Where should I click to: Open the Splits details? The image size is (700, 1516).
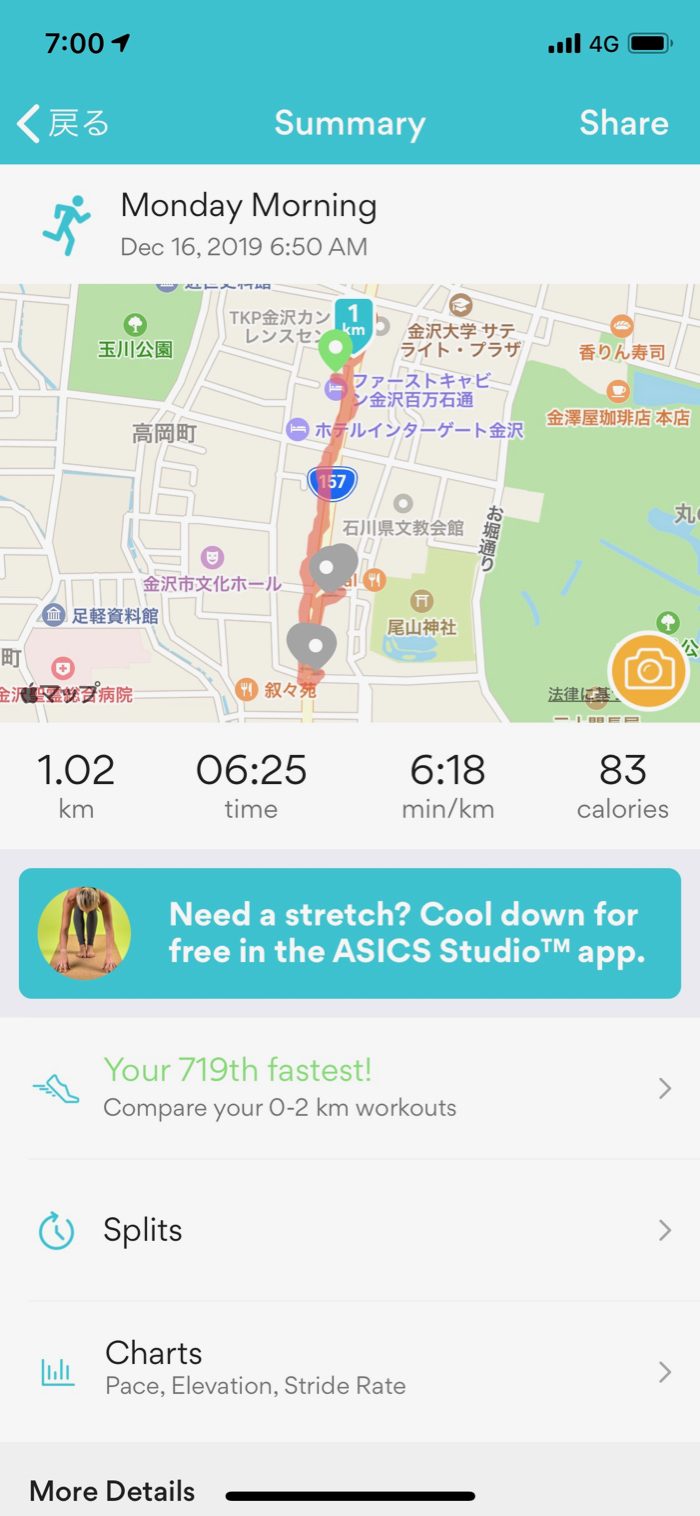pos(350,1230)
